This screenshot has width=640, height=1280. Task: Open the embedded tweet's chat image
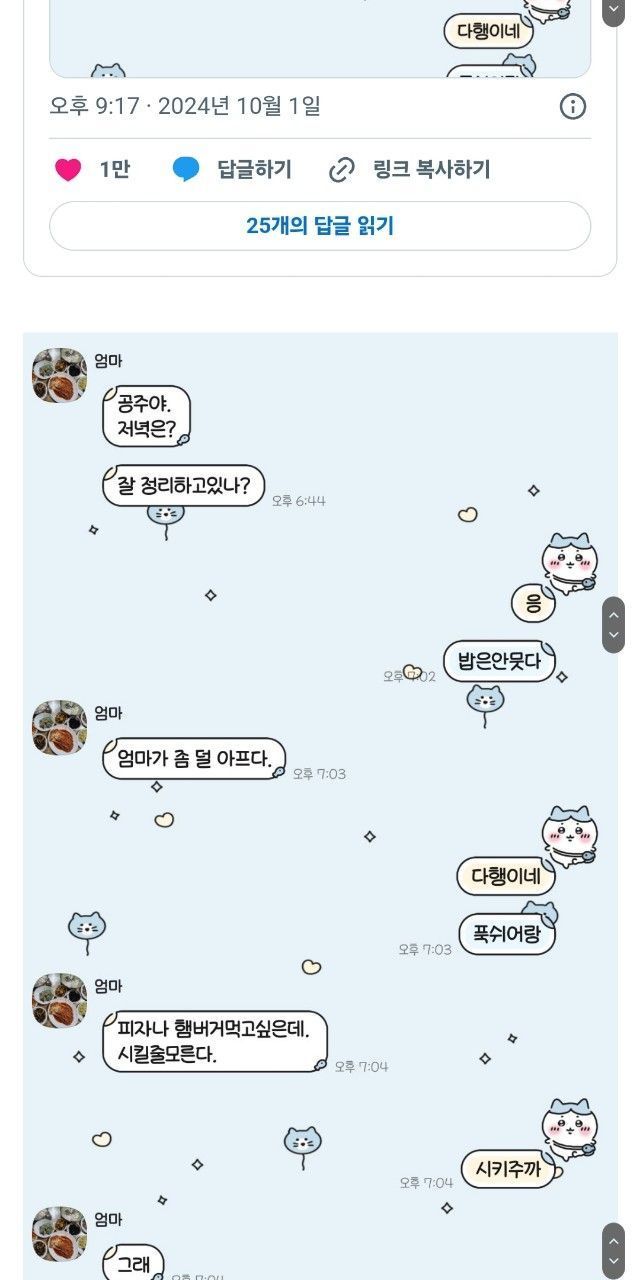coord(320,40)
